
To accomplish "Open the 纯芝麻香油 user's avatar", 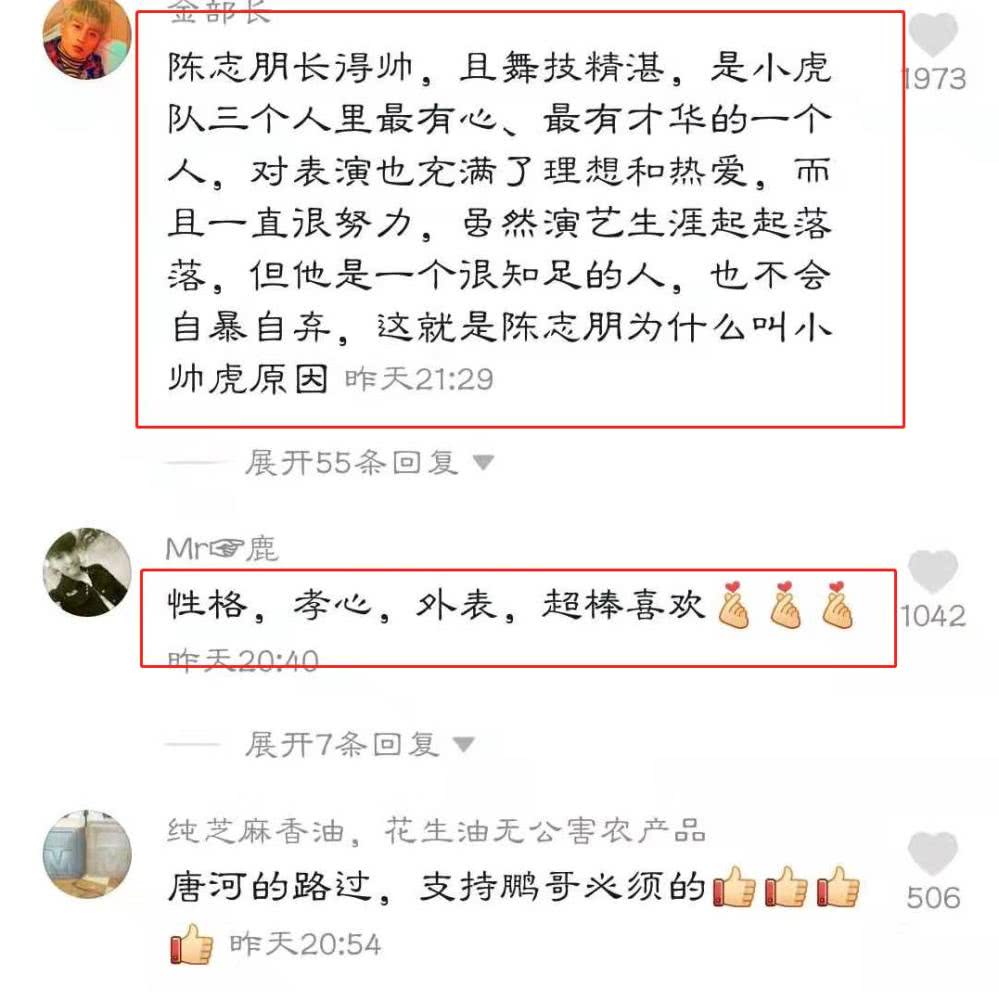I will coord(88,854).
